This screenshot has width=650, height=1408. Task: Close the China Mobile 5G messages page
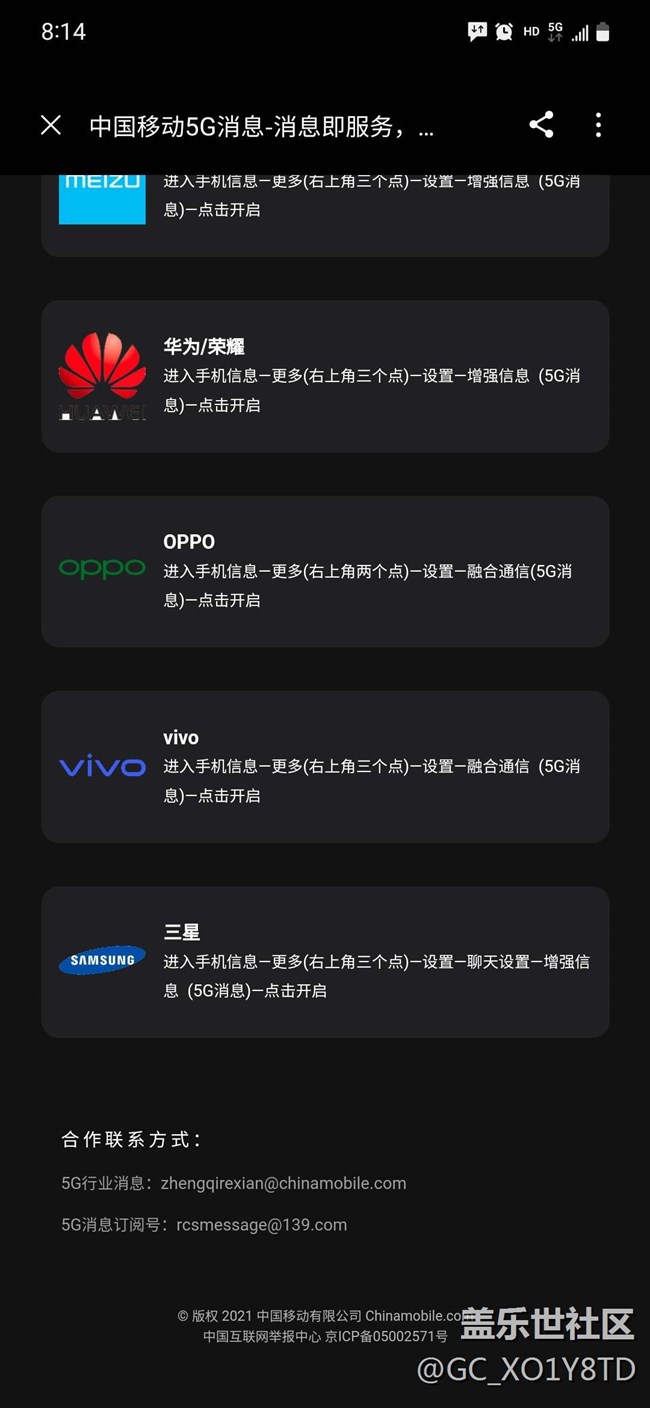(51, 125)
